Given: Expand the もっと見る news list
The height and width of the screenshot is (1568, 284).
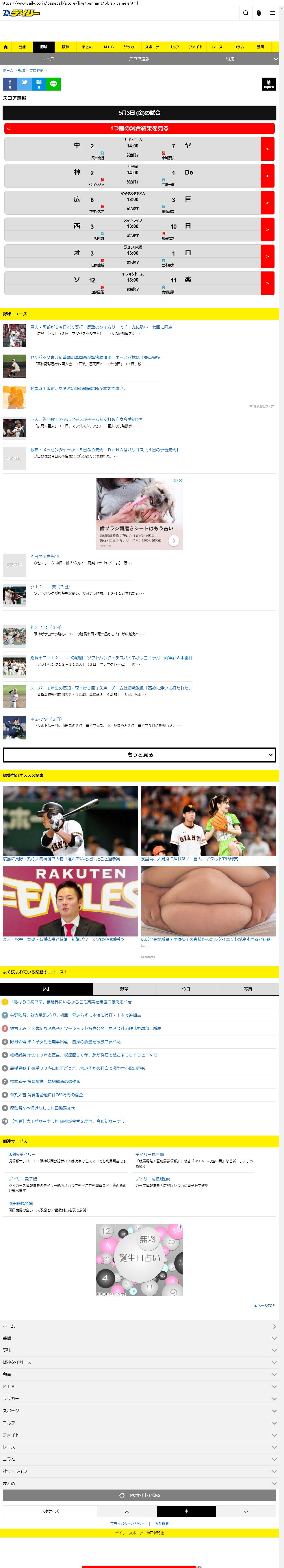Looking at the screenshot, I should click(x=140, y=755).
